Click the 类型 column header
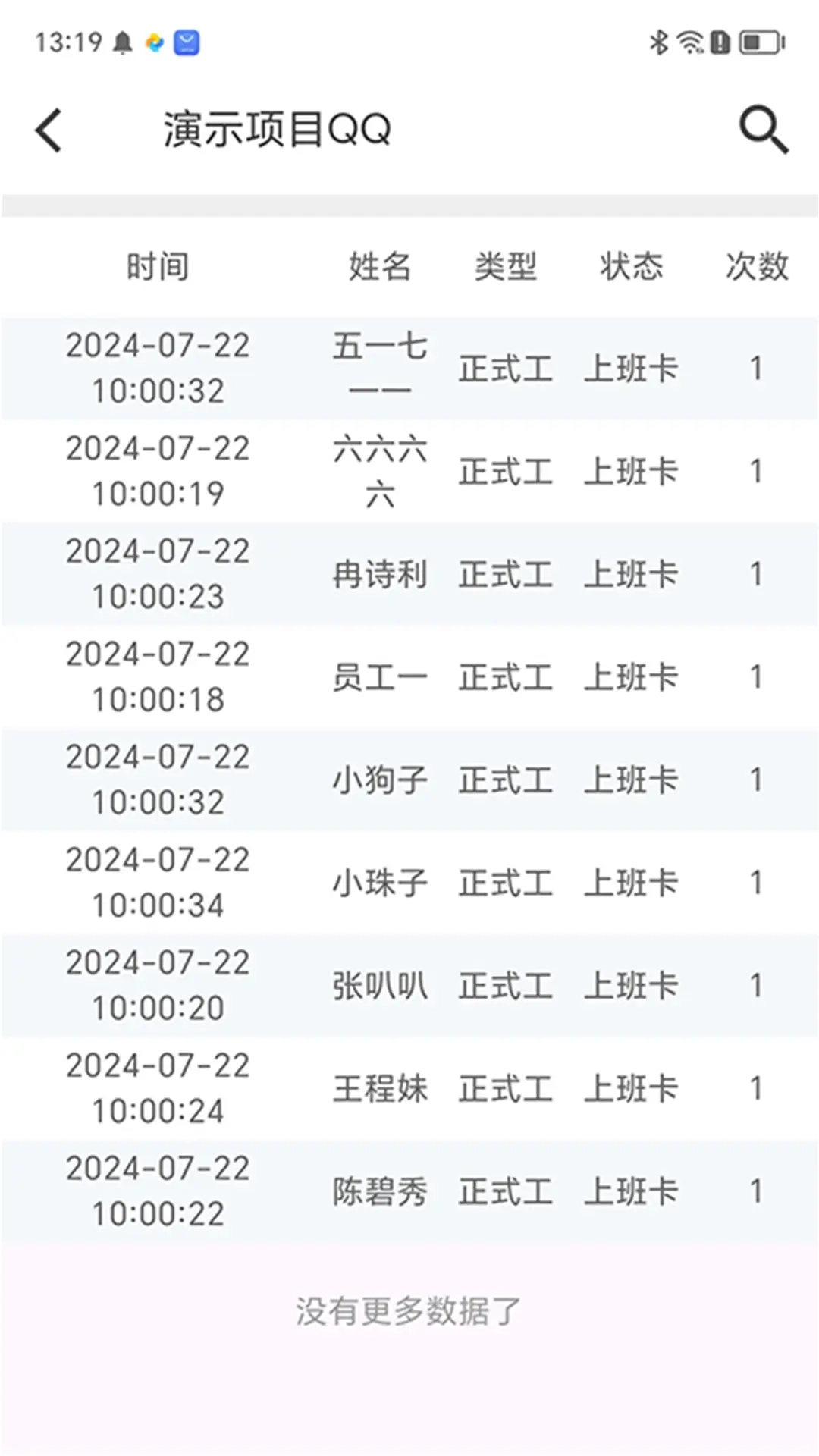The height and width of the screenshot is (1456, 819). click(x=506, y=267)
